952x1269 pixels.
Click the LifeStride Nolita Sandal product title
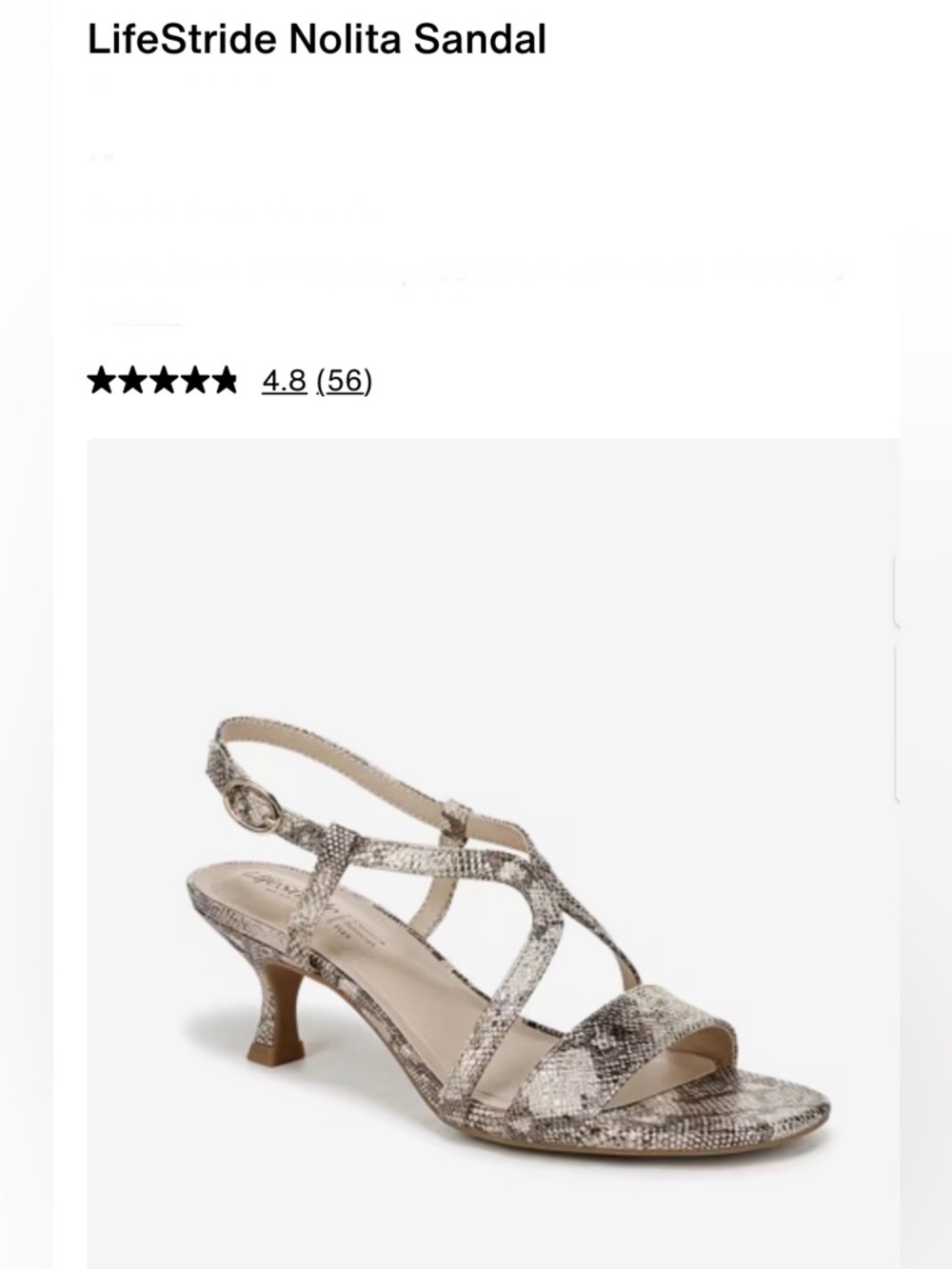click(x=316, y=38)
